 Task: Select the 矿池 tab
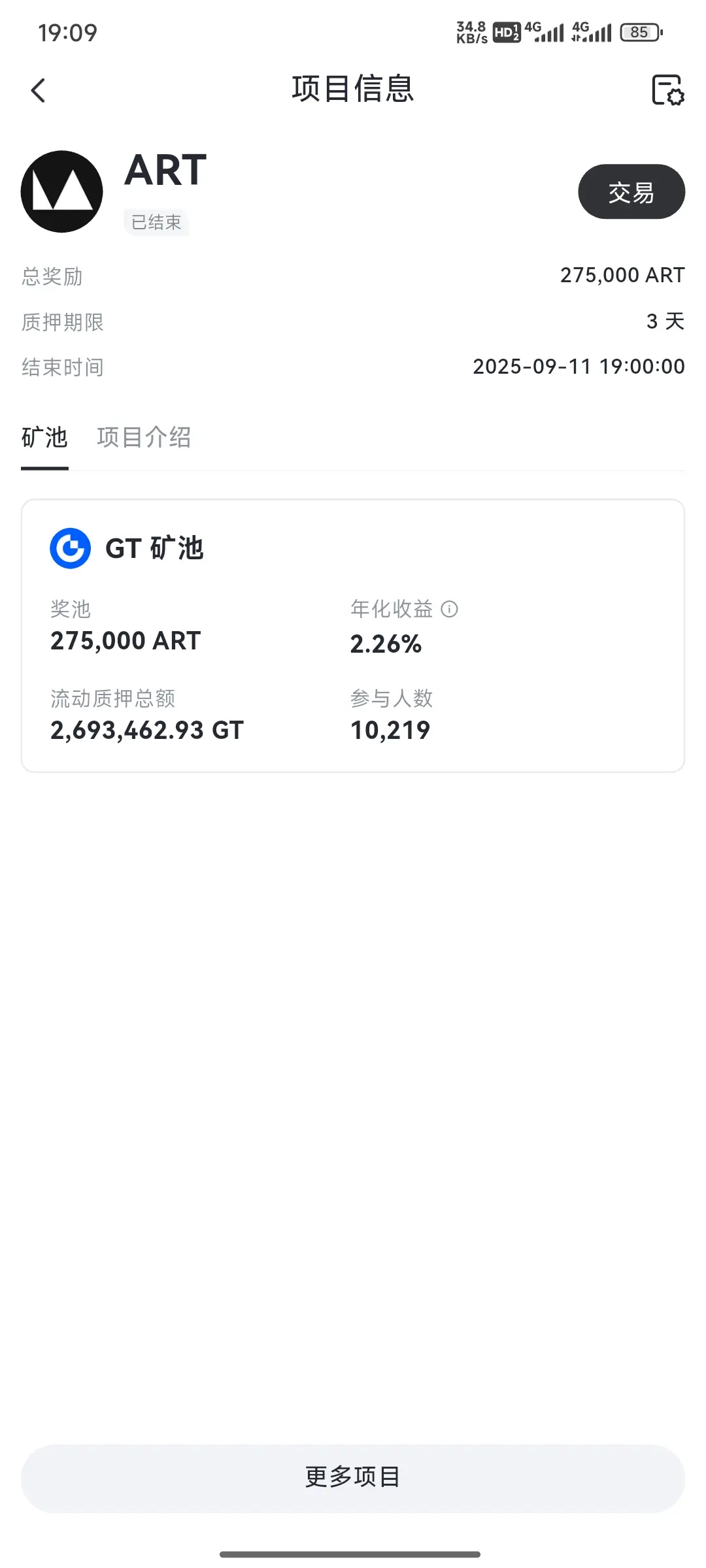[44, 437]
